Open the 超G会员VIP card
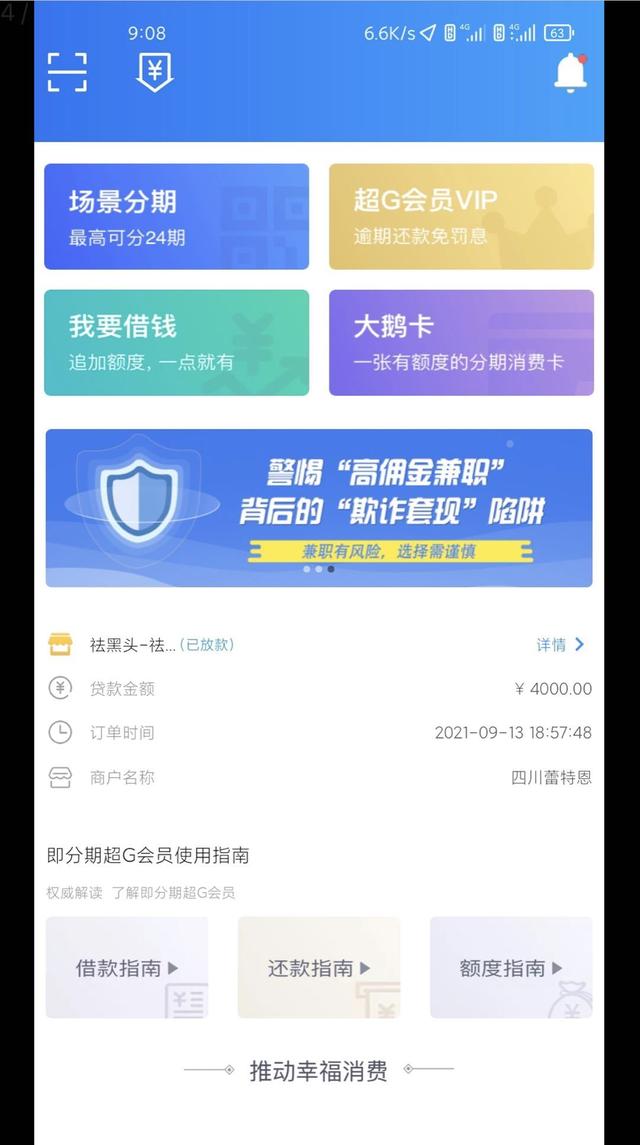This screenshot has height=1145, width=640. click(461, 217)
